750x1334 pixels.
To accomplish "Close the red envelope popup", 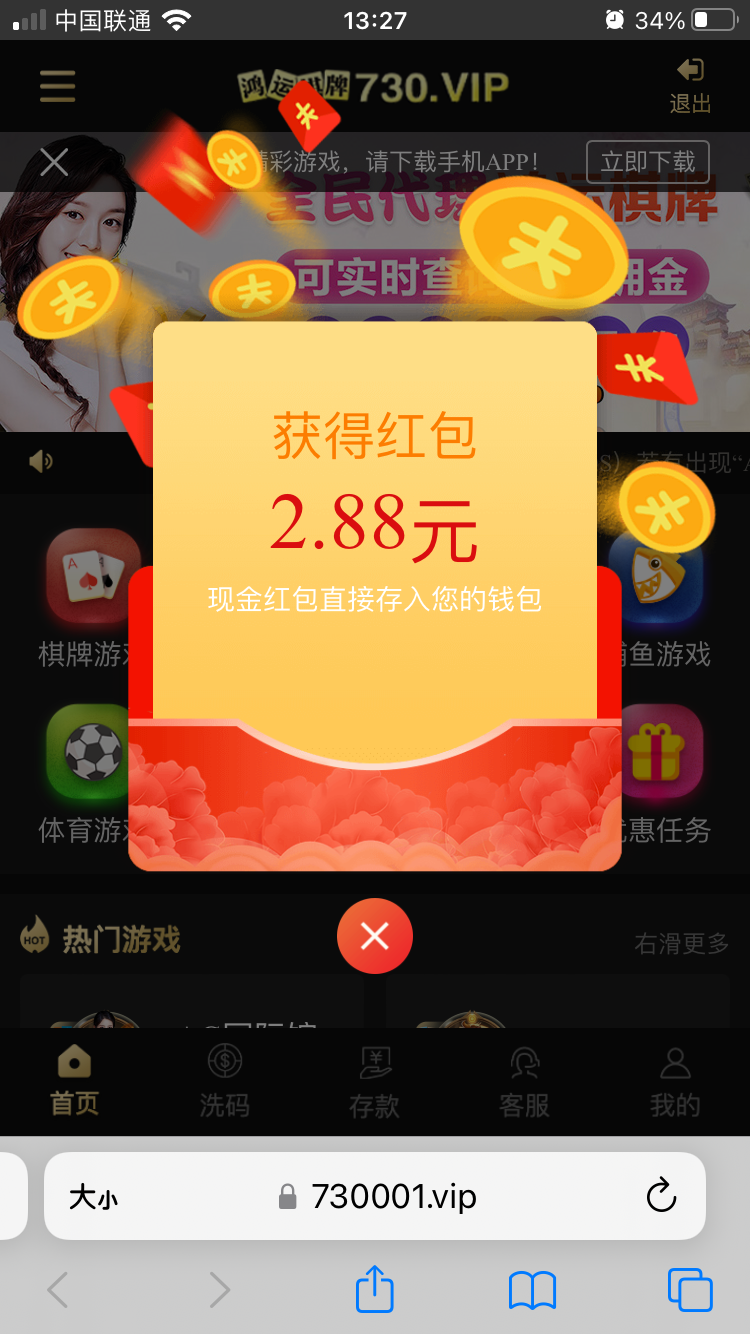I will (374, 936).
